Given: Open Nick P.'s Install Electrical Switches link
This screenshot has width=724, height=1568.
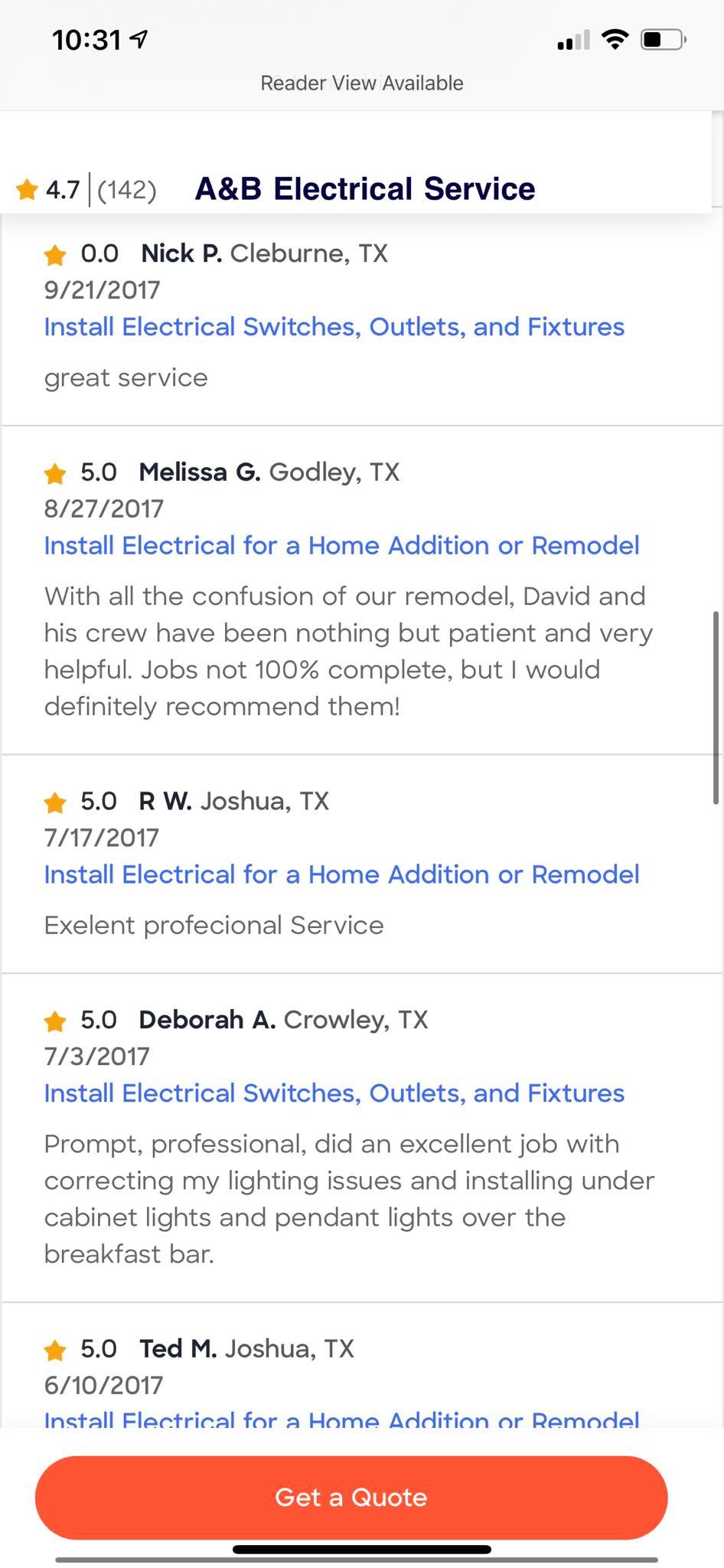Looking at the screenshot, I should coord(334,327).
